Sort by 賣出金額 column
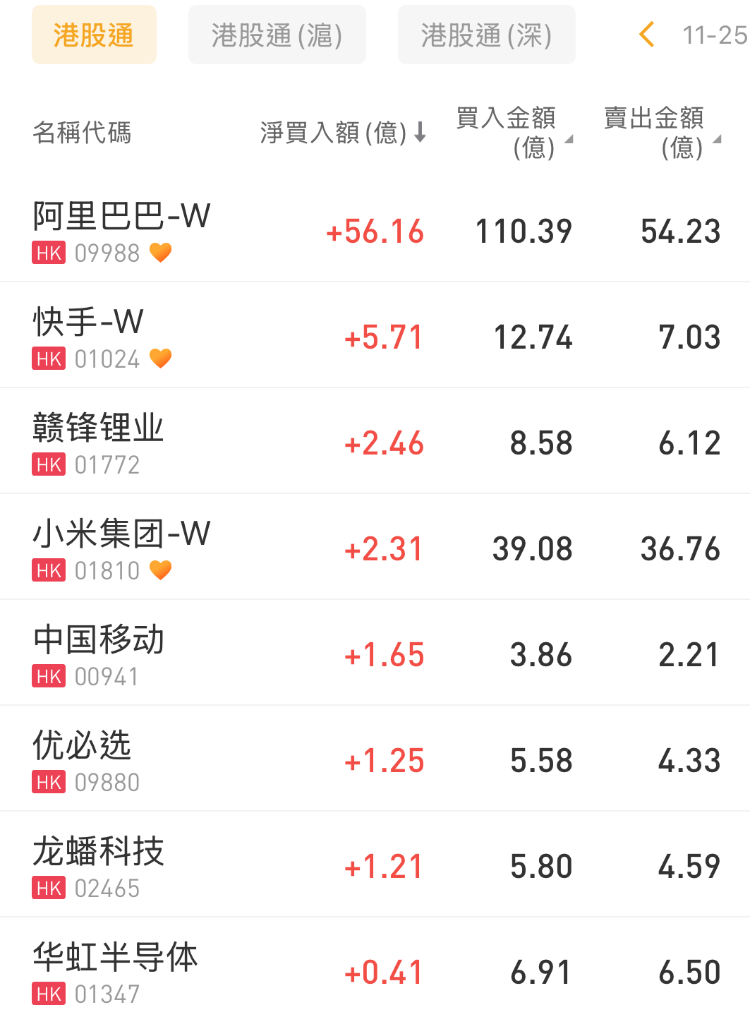The image size is (750, 1017). pos(661,133)
